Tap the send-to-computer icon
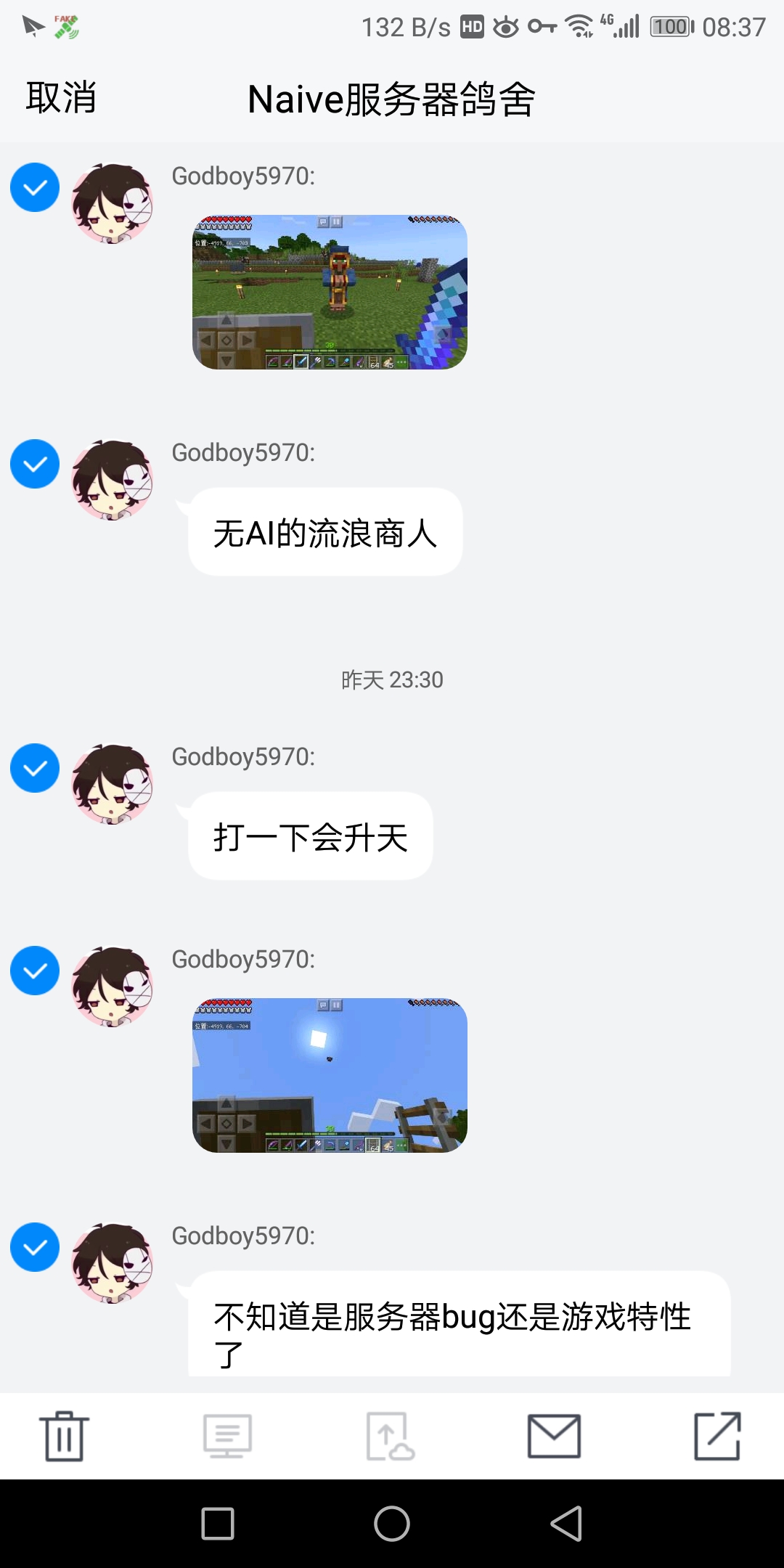 pyautogui.click(x=227, y=1436)
